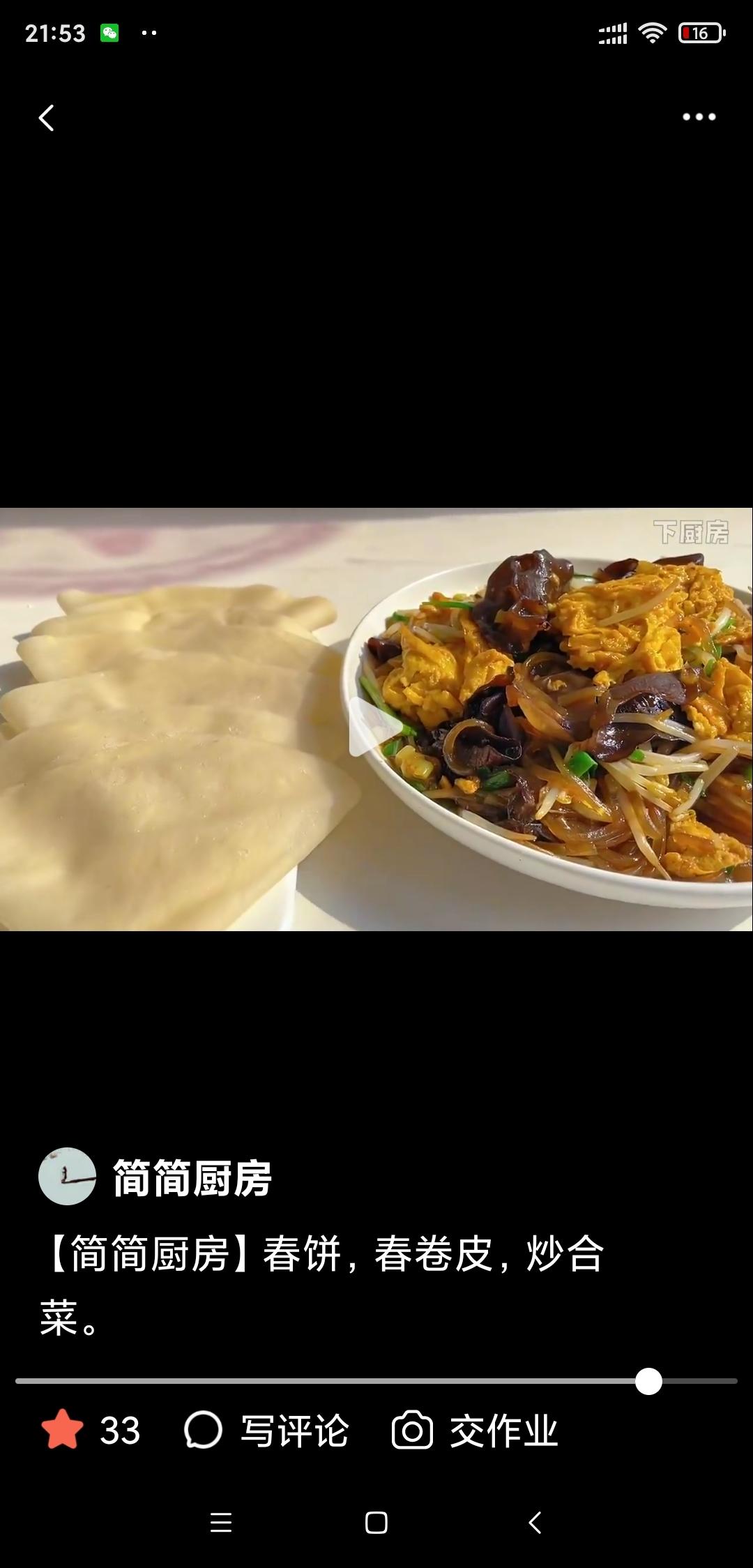Open the three-dot overflow menu

click(699, 117)
